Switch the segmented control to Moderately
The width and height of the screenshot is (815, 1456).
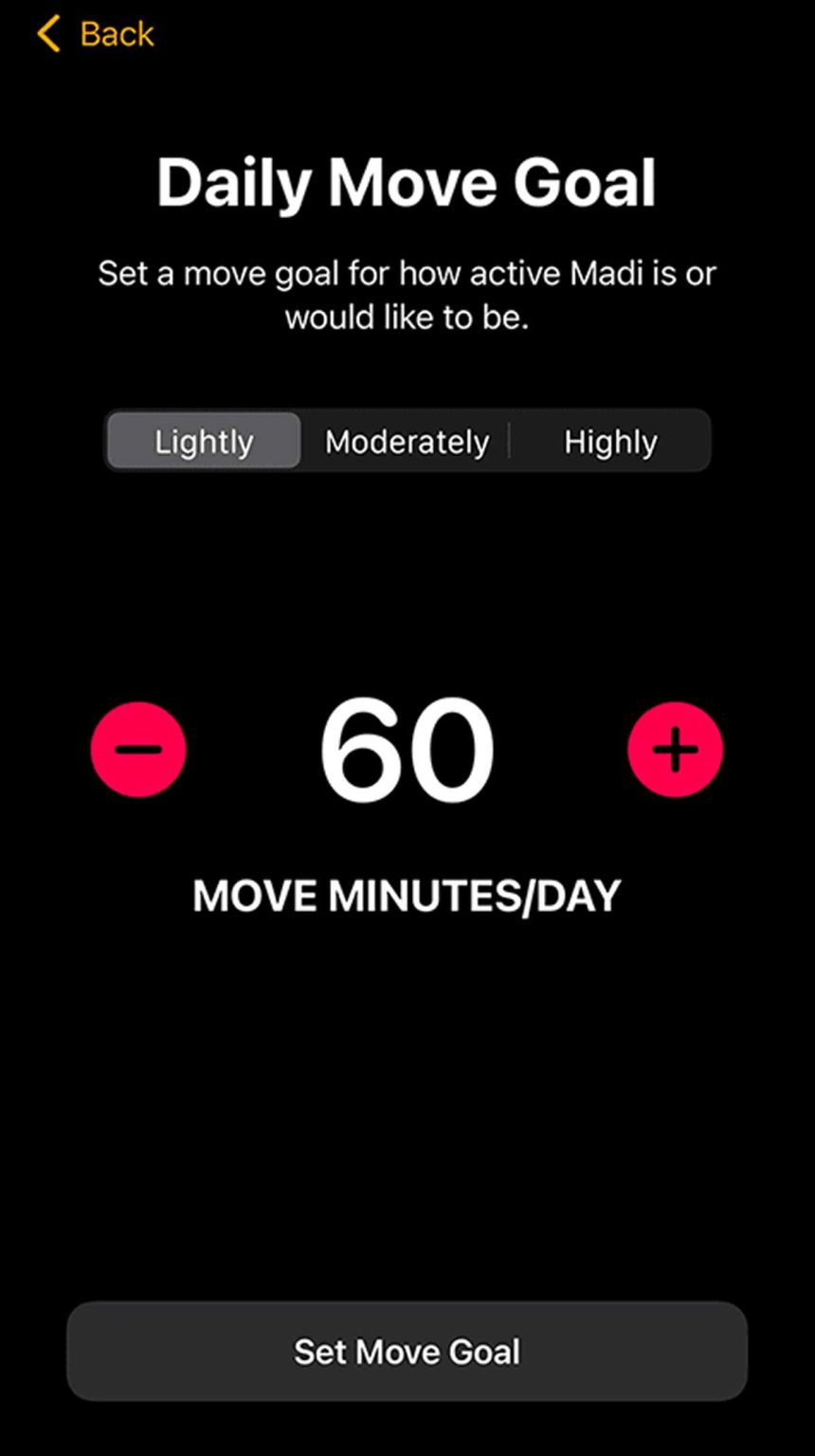(406, 441)
